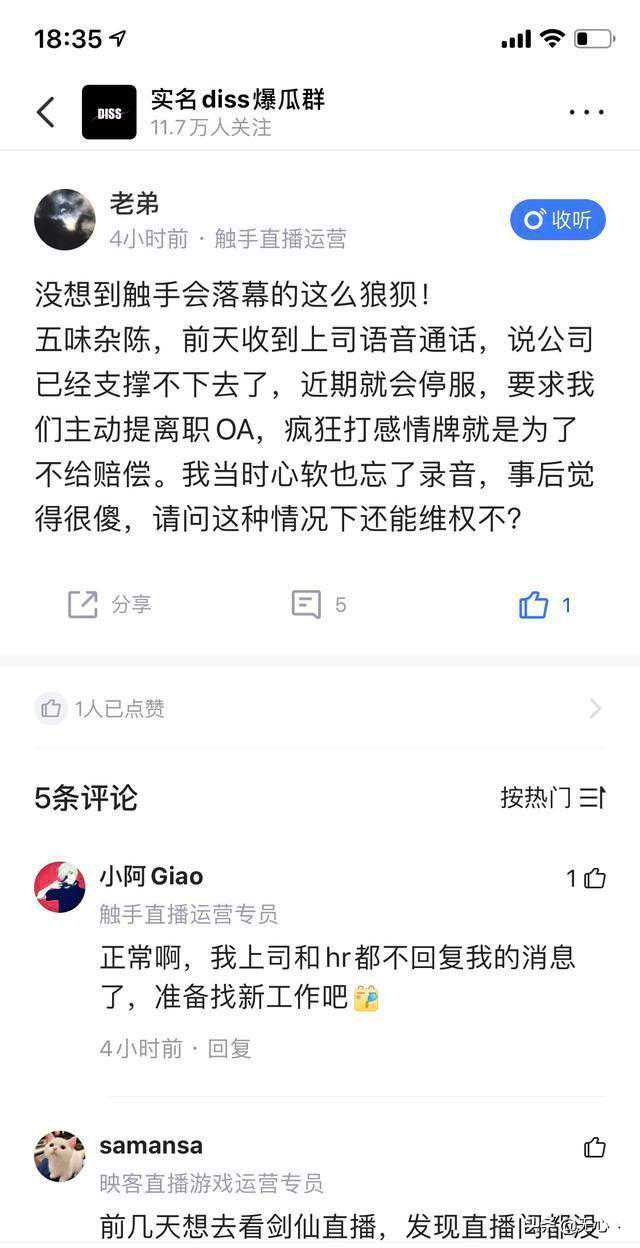Open 小阿Giao's profile avatar
Screen dimensions: 640x1248
pyautogui.click(x=60, y=886)
